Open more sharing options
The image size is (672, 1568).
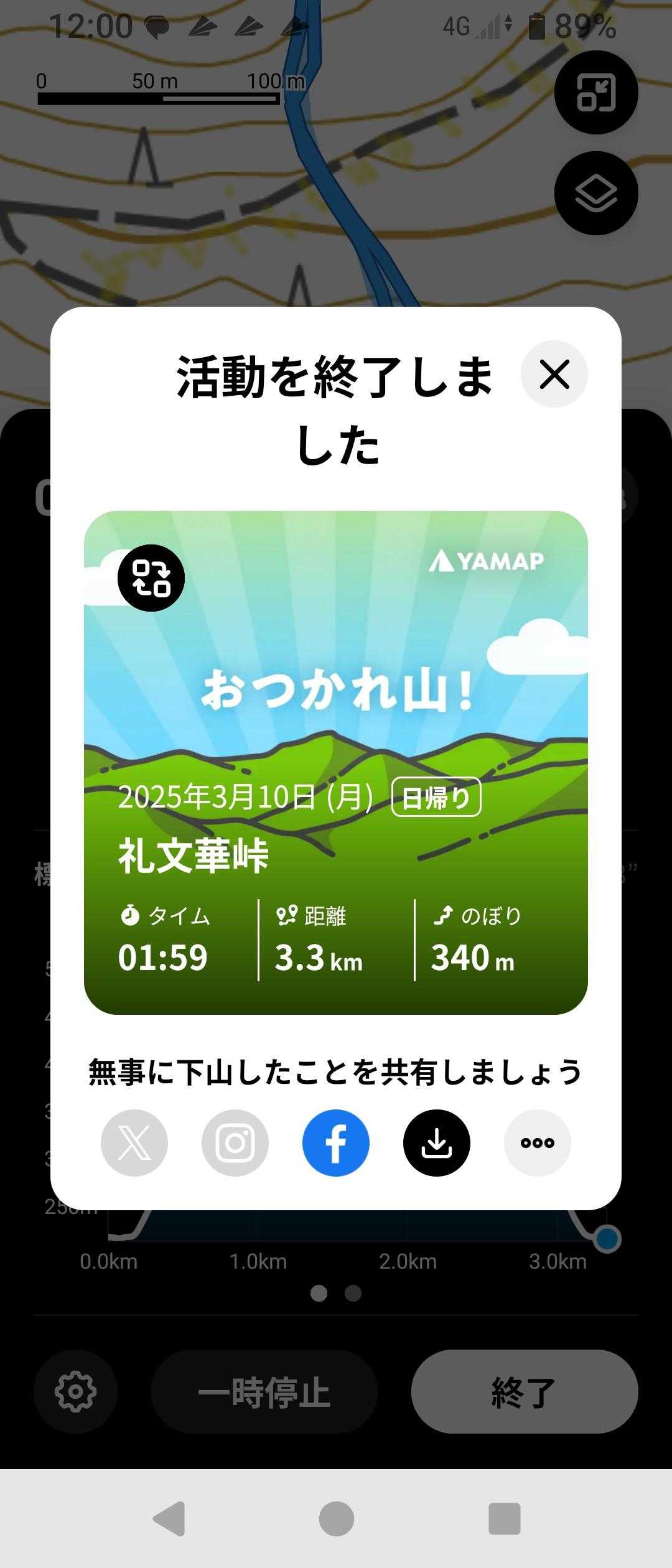pos(538,1143)
